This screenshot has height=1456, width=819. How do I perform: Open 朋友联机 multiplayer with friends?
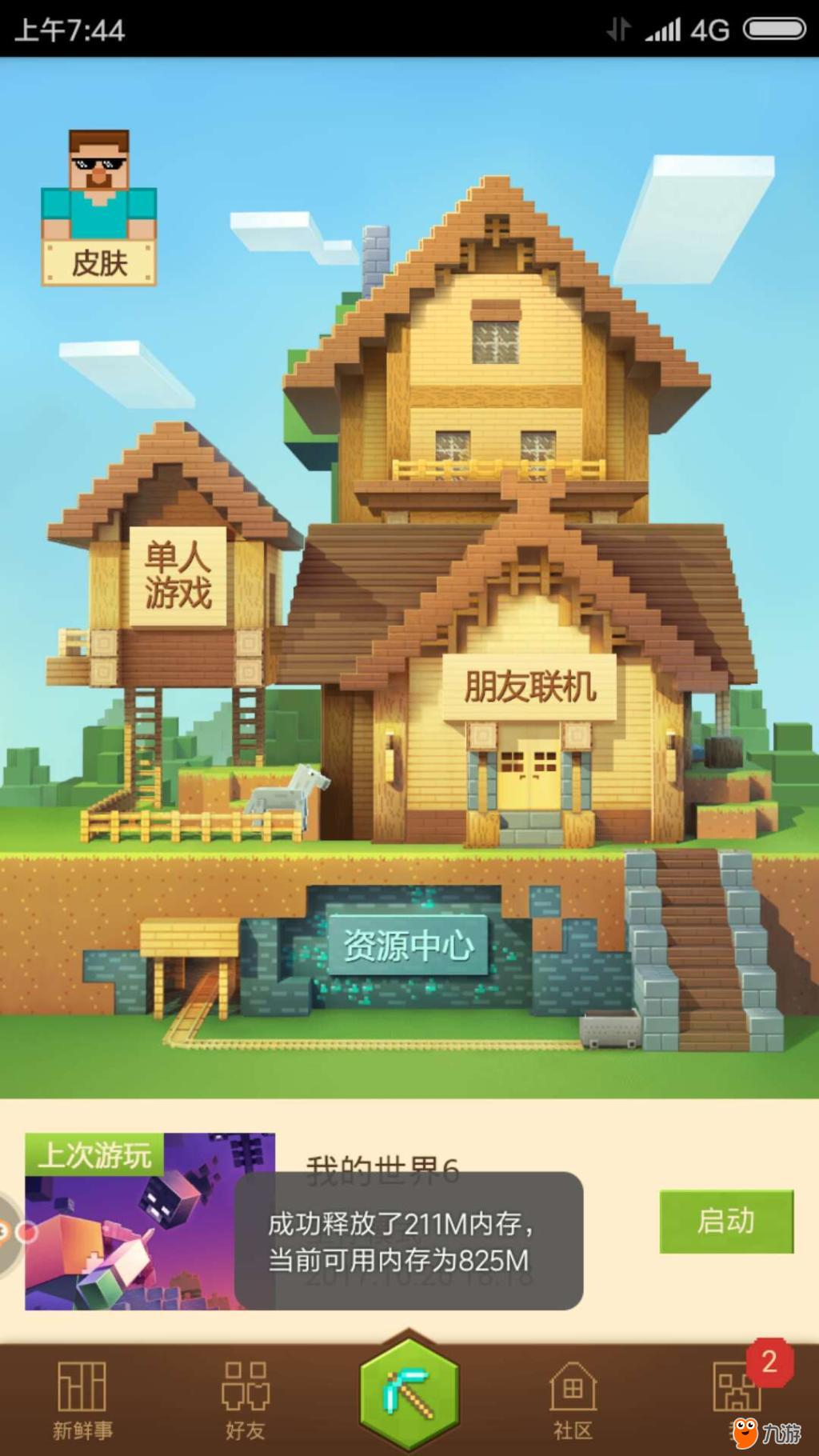click(529, 687)
